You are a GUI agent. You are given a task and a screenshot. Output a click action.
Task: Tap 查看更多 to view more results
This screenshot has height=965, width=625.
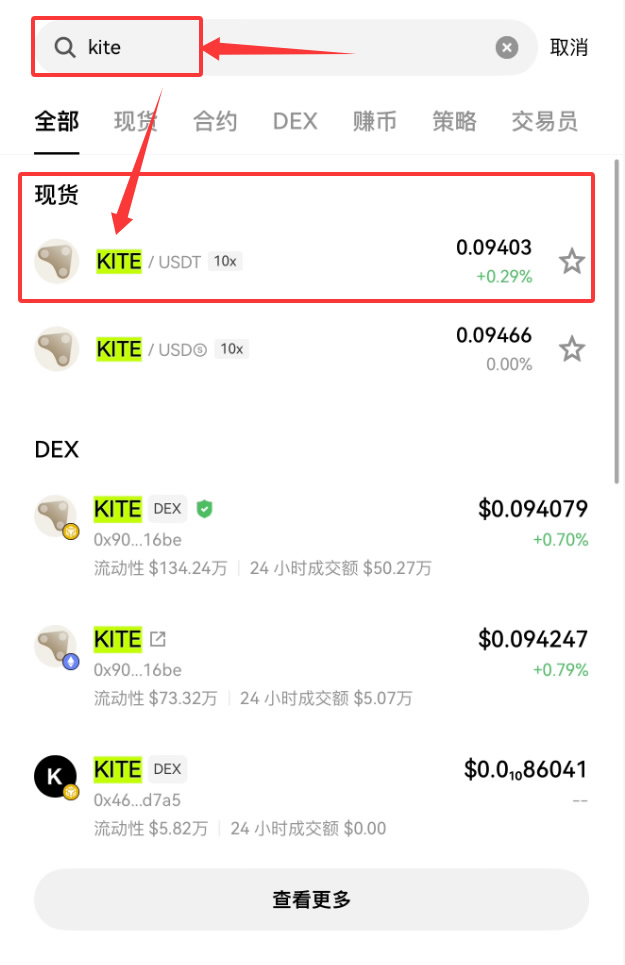(x=311, y=899)
